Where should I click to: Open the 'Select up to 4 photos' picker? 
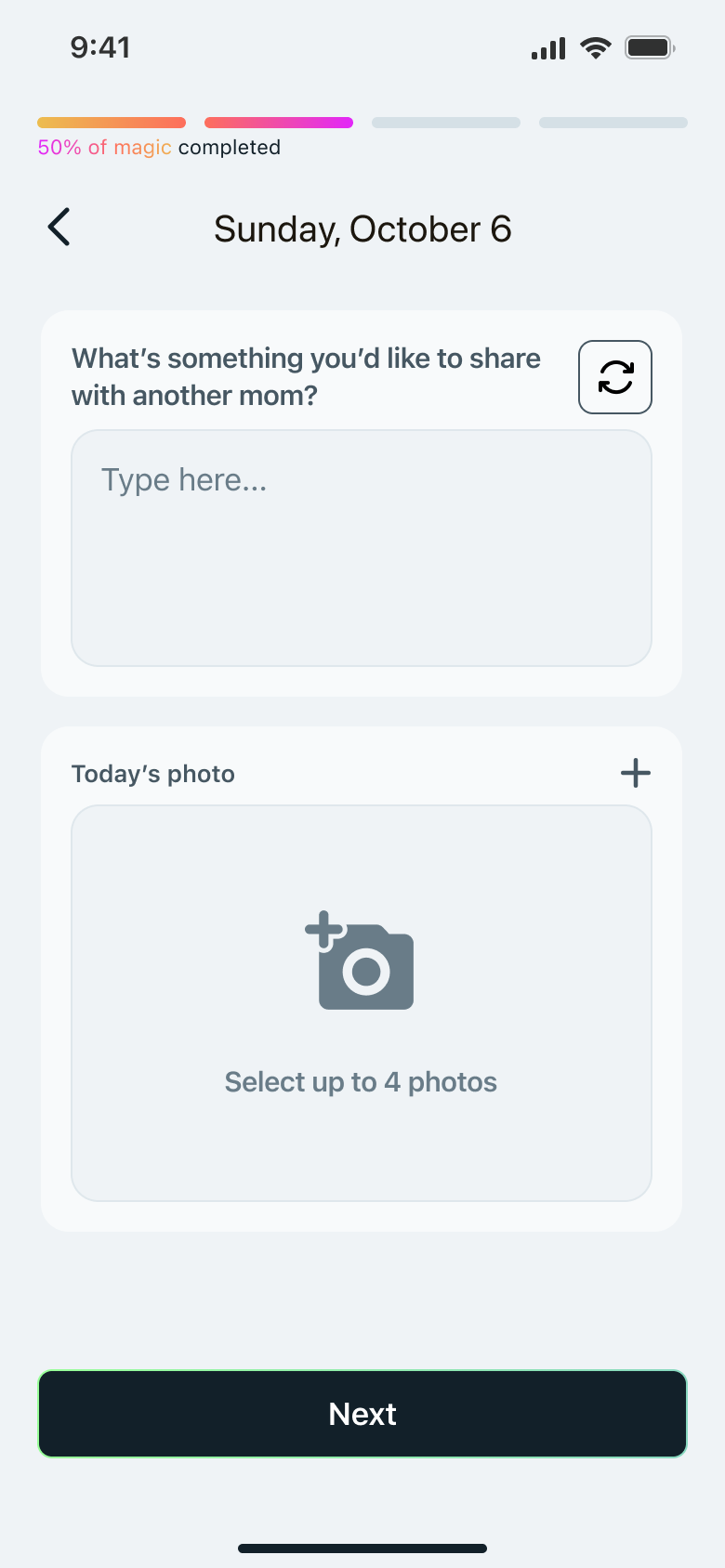point(362,1003)
